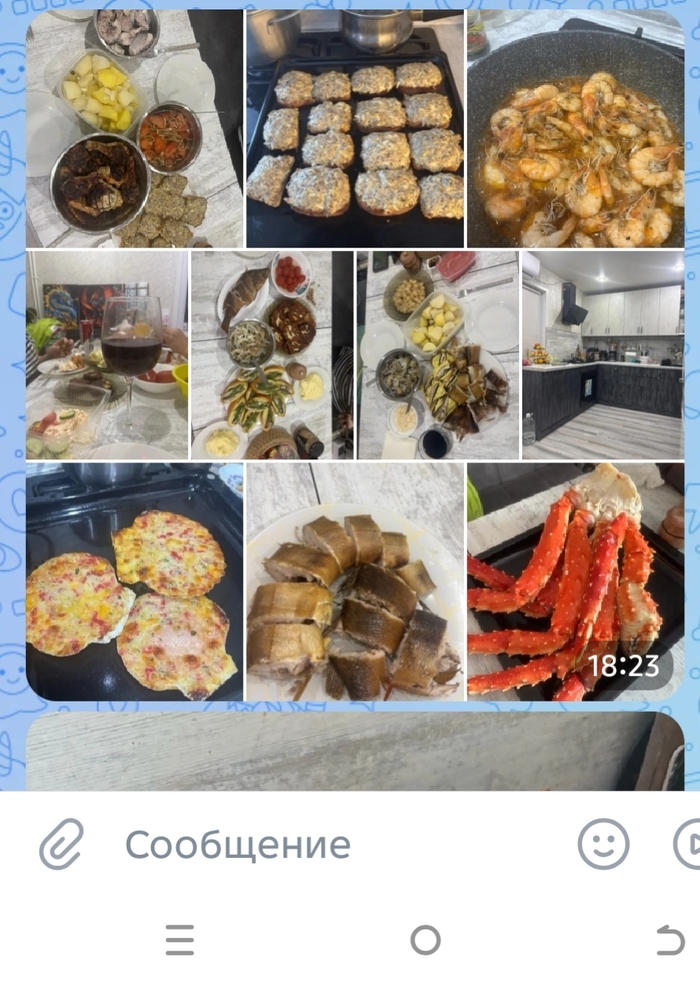Open the red wine glass photo
700x983 pixels.
click(107, 355)
